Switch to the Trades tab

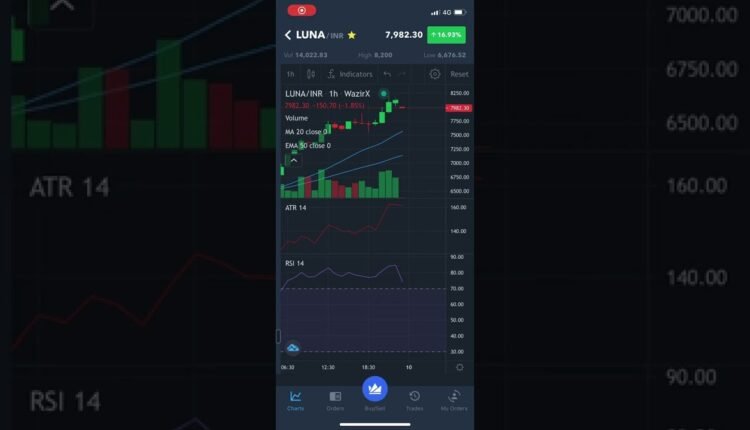(414, 399)
